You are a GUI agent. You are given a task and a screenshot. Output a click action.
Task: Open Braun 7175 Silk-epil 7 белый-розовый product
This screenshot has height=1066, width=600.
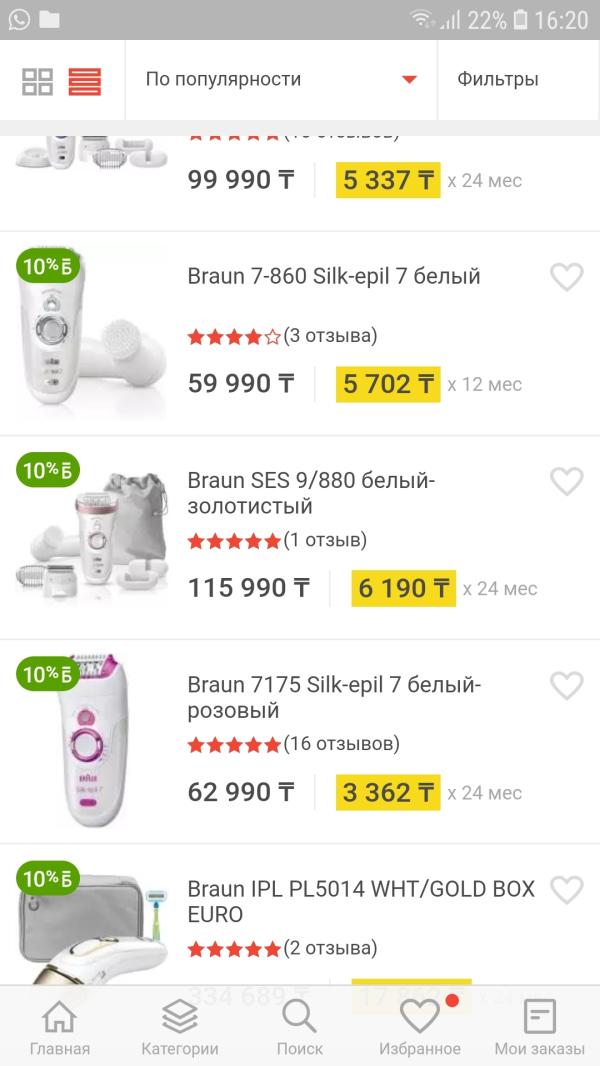[x=334, y=698]
